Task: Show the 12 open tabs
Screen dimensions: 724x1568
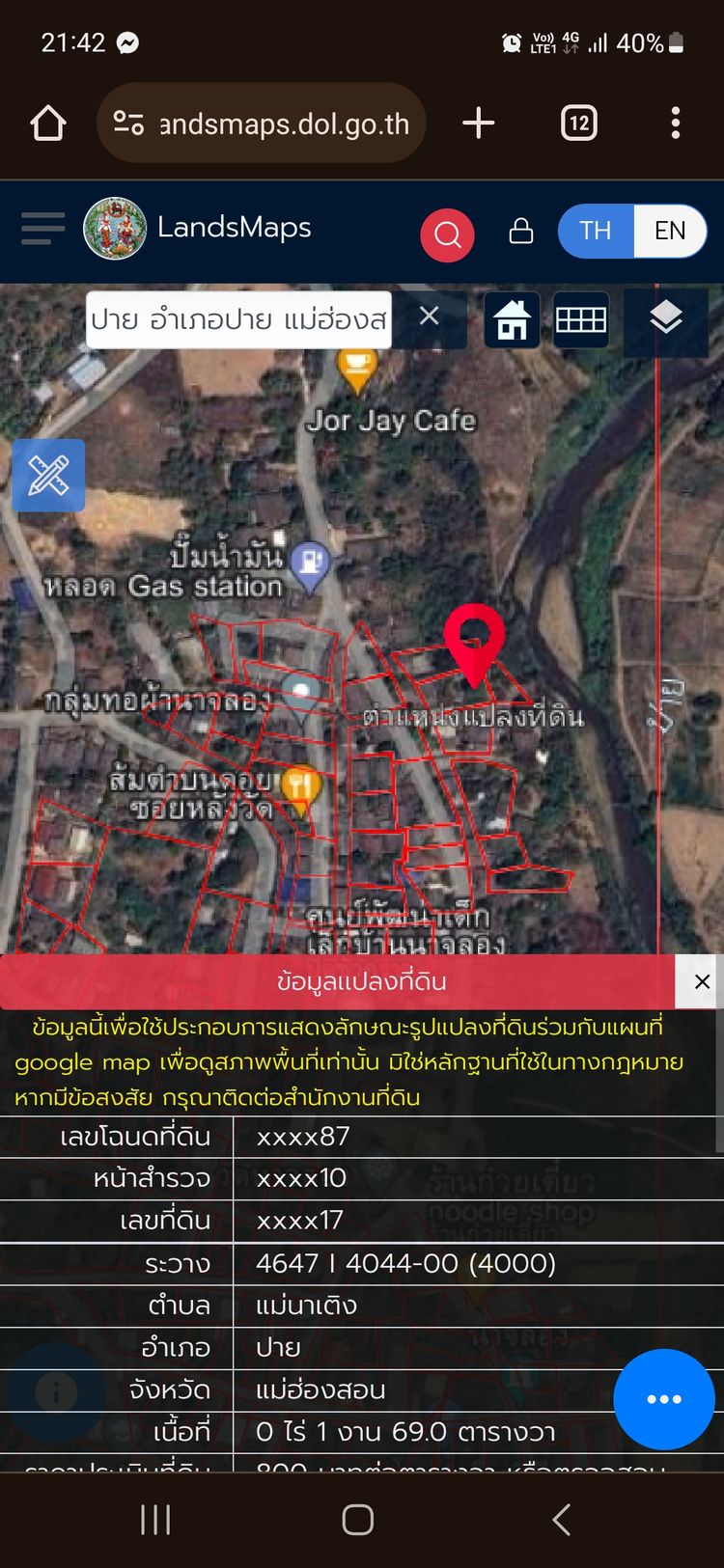Action: [578, 124]
